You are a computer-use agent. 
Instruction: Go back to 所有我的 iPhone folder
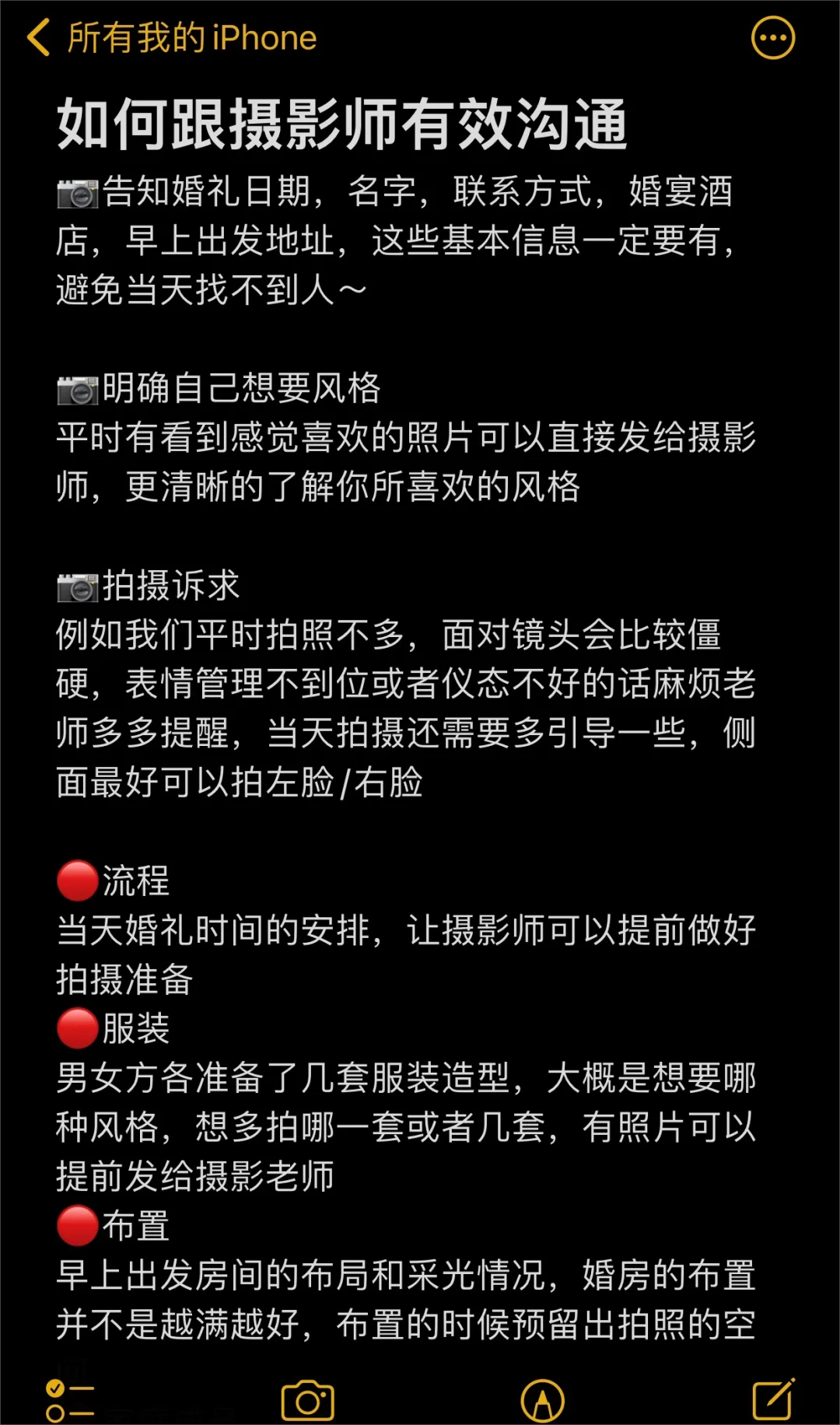pos(171,37)
